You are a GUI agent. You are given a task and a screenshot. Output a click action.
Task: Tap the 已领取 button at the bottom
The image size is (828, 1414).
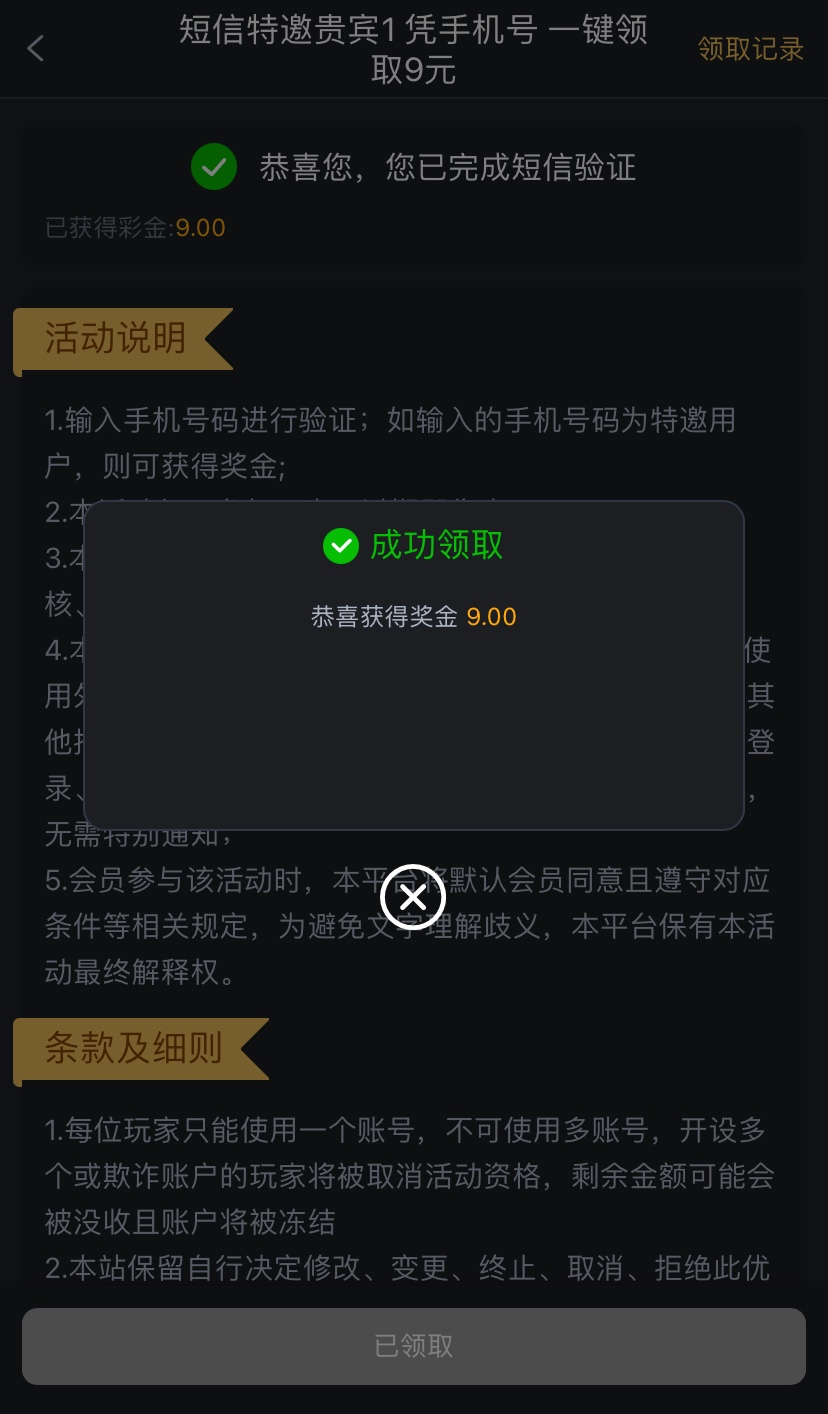point(414,1346)
